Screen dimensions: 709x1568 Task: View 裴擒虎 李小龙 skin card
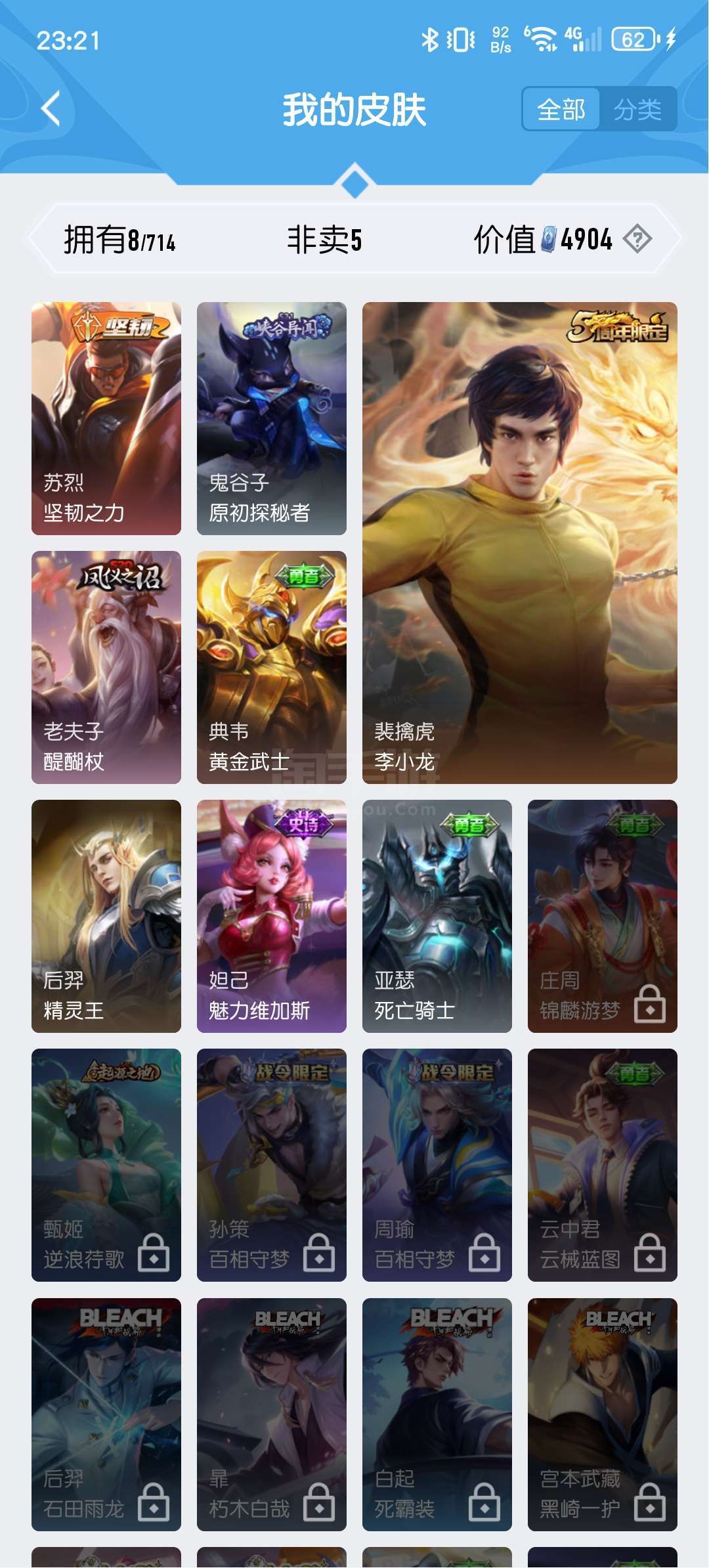[519, 542]
